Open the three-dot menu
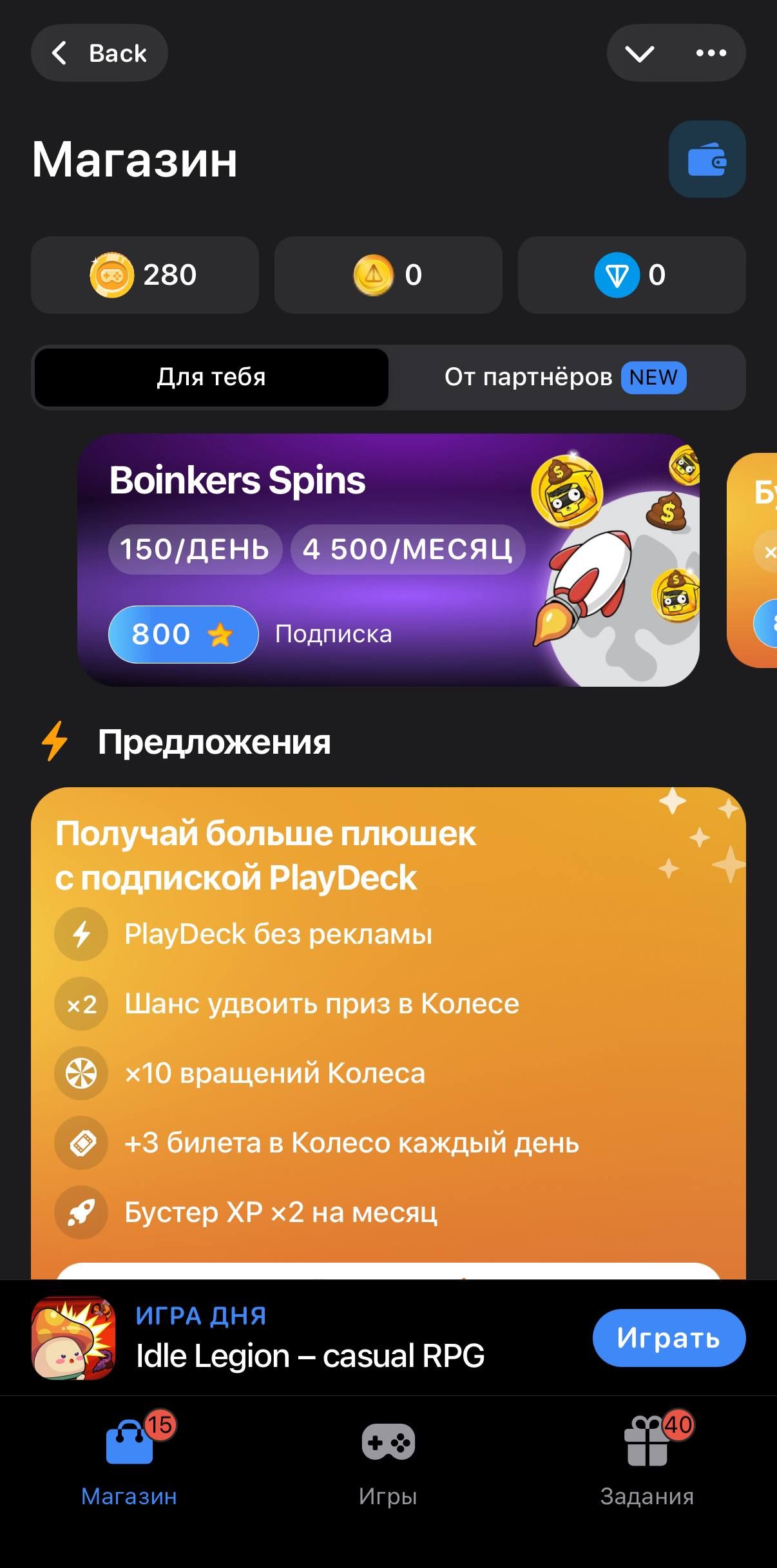777x1568 pixels. coord(712,53)
